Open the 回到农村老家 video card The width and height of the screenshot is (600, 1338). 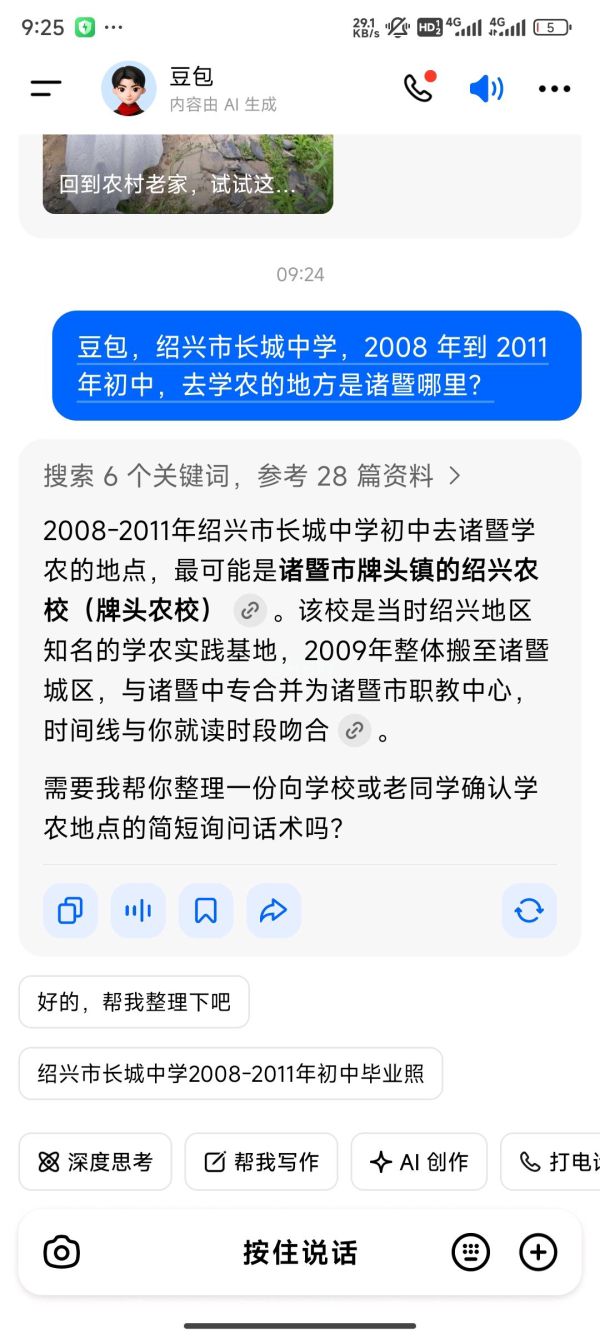[187, 173]
